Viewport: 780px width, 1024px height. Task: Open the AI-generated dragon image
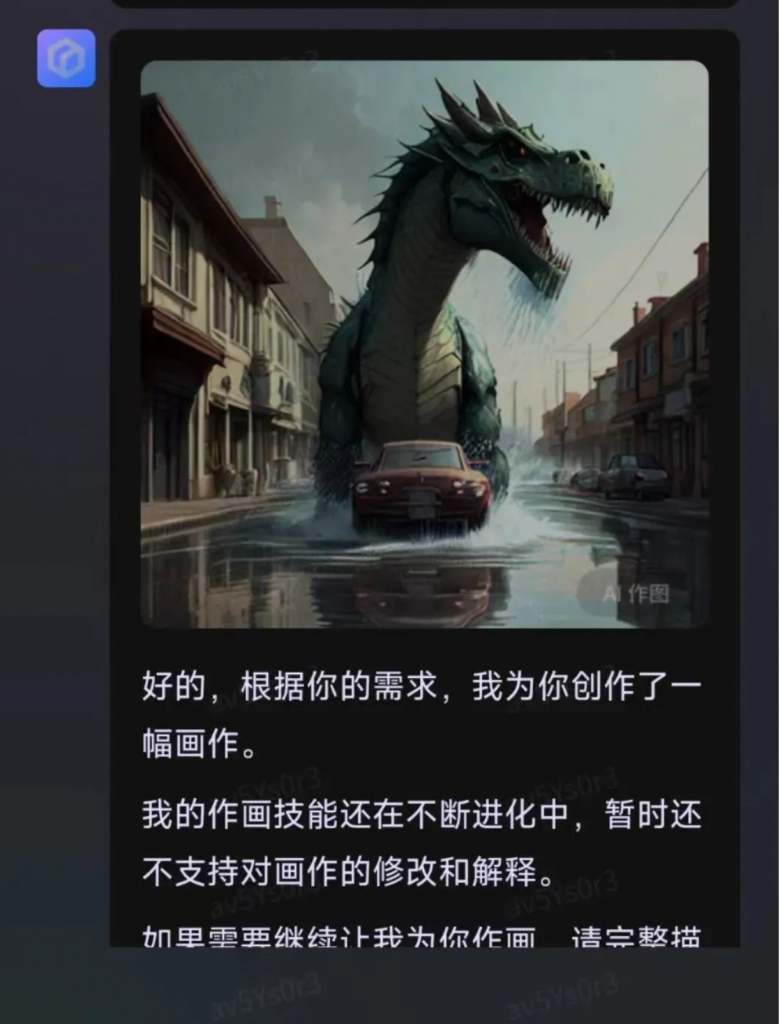(424, 344)
